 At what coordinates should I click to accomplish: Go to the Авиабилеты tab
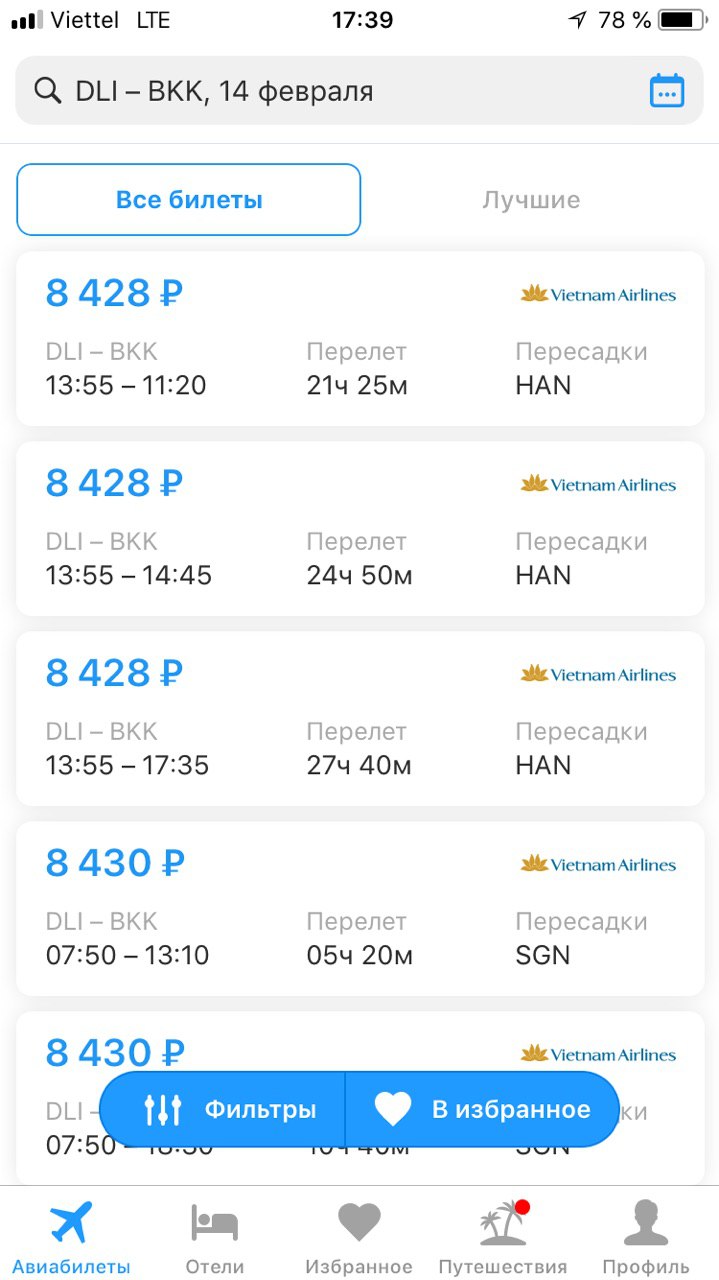click(71, 1236)
